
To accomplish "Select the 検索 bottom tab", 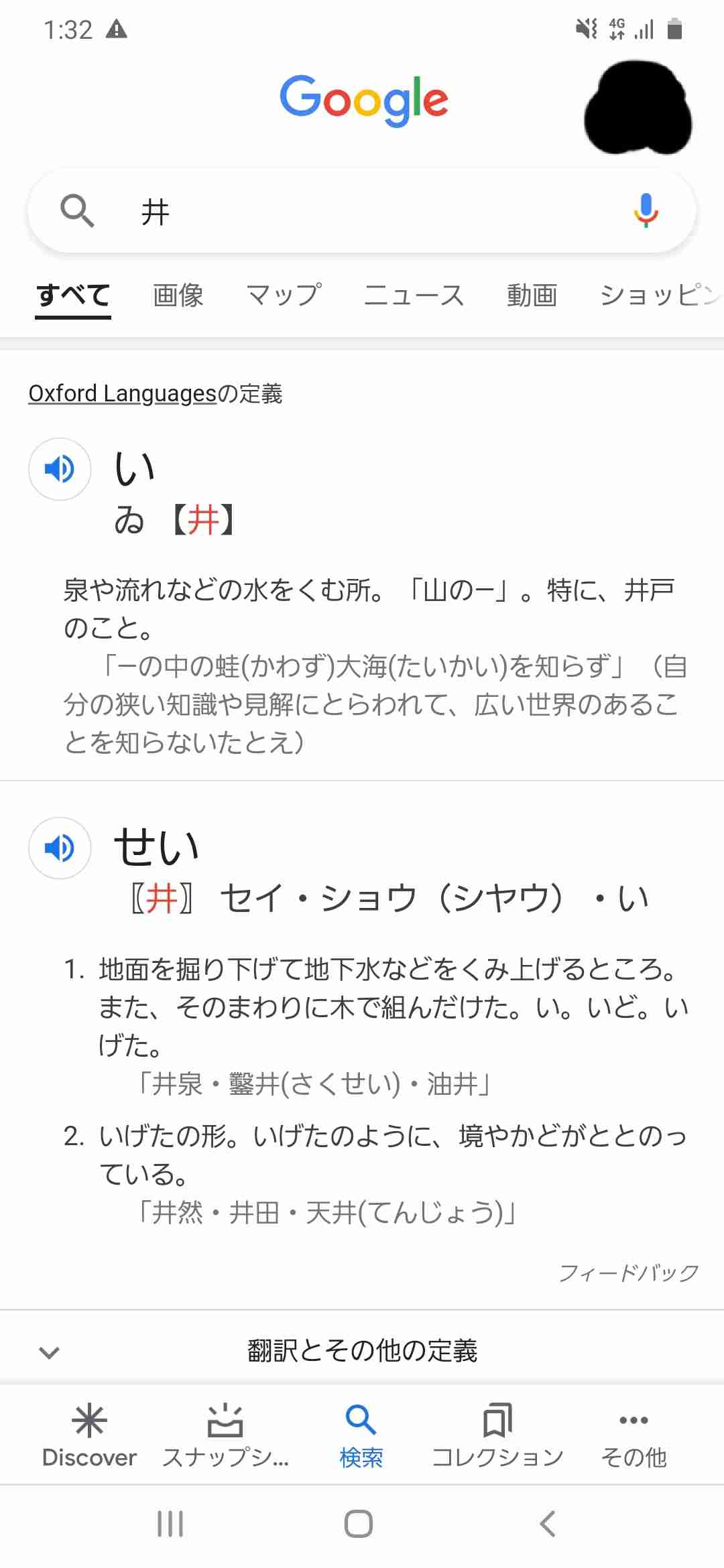I will pos(361,1435).
